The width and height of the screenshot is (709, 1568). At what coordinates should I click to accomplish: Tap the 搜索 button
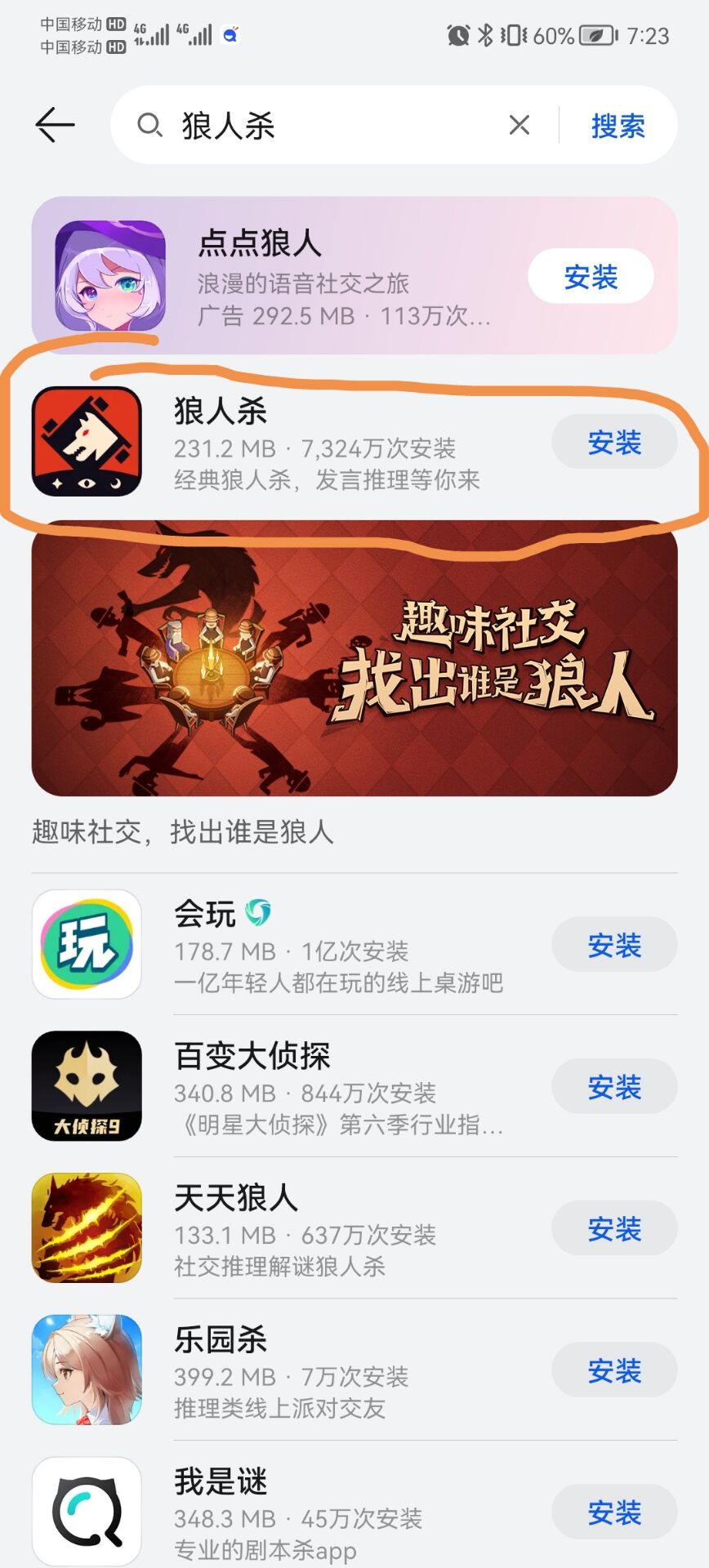pos(618,126)
